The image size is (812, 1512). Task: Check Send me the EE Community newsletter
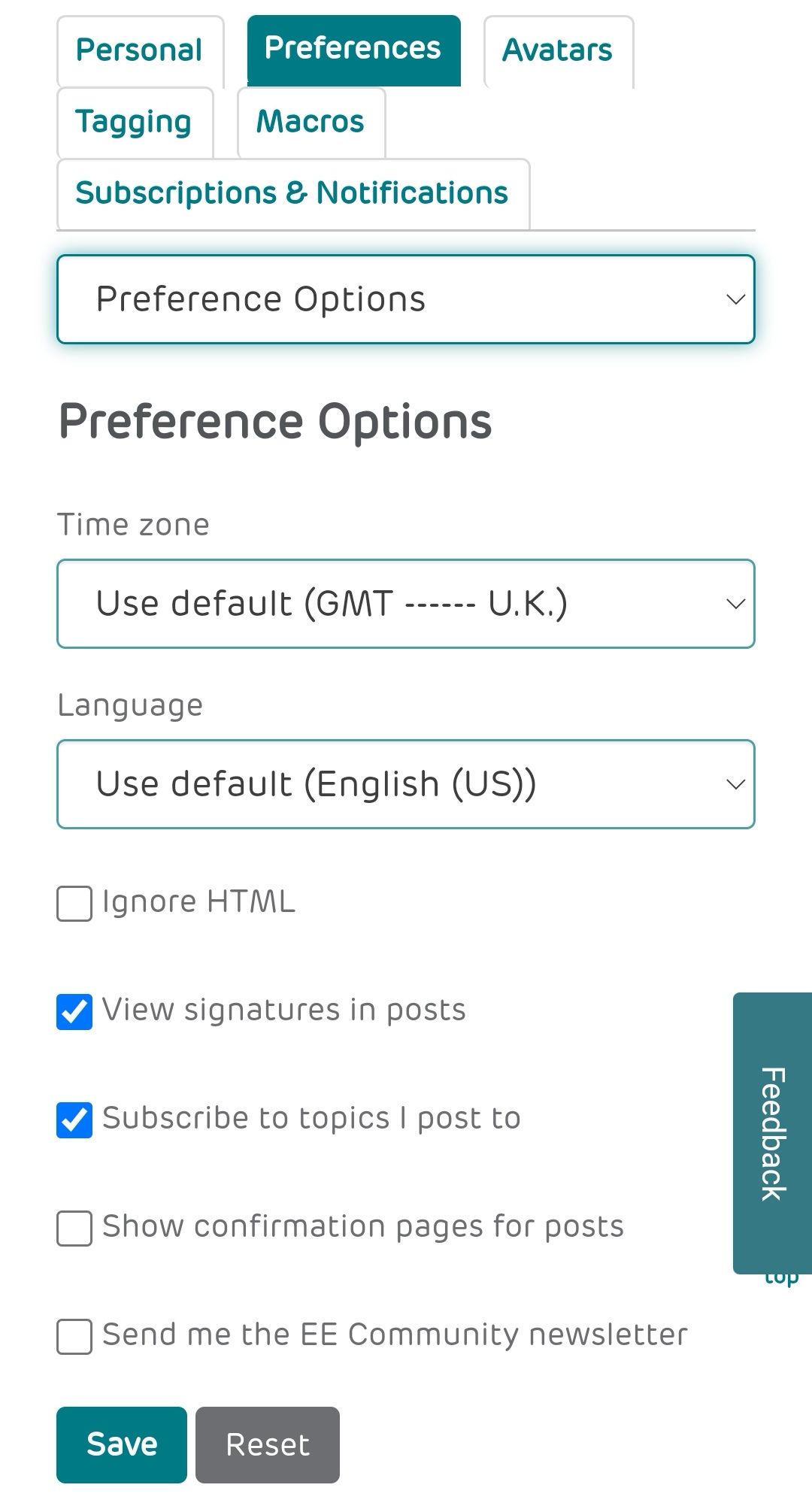(74, 1335)
